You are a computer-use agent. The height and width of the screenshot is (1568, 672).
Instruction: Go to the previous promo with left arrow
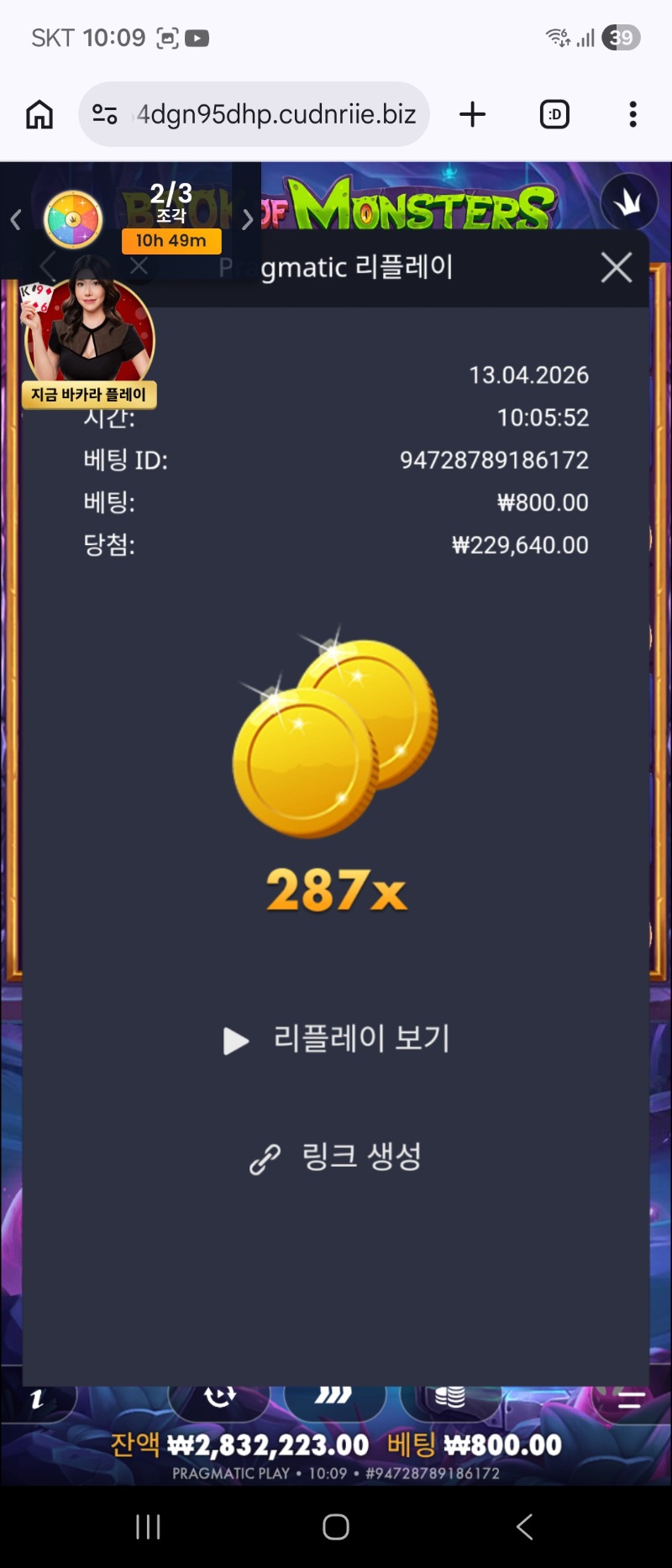[x=15, y=220]
